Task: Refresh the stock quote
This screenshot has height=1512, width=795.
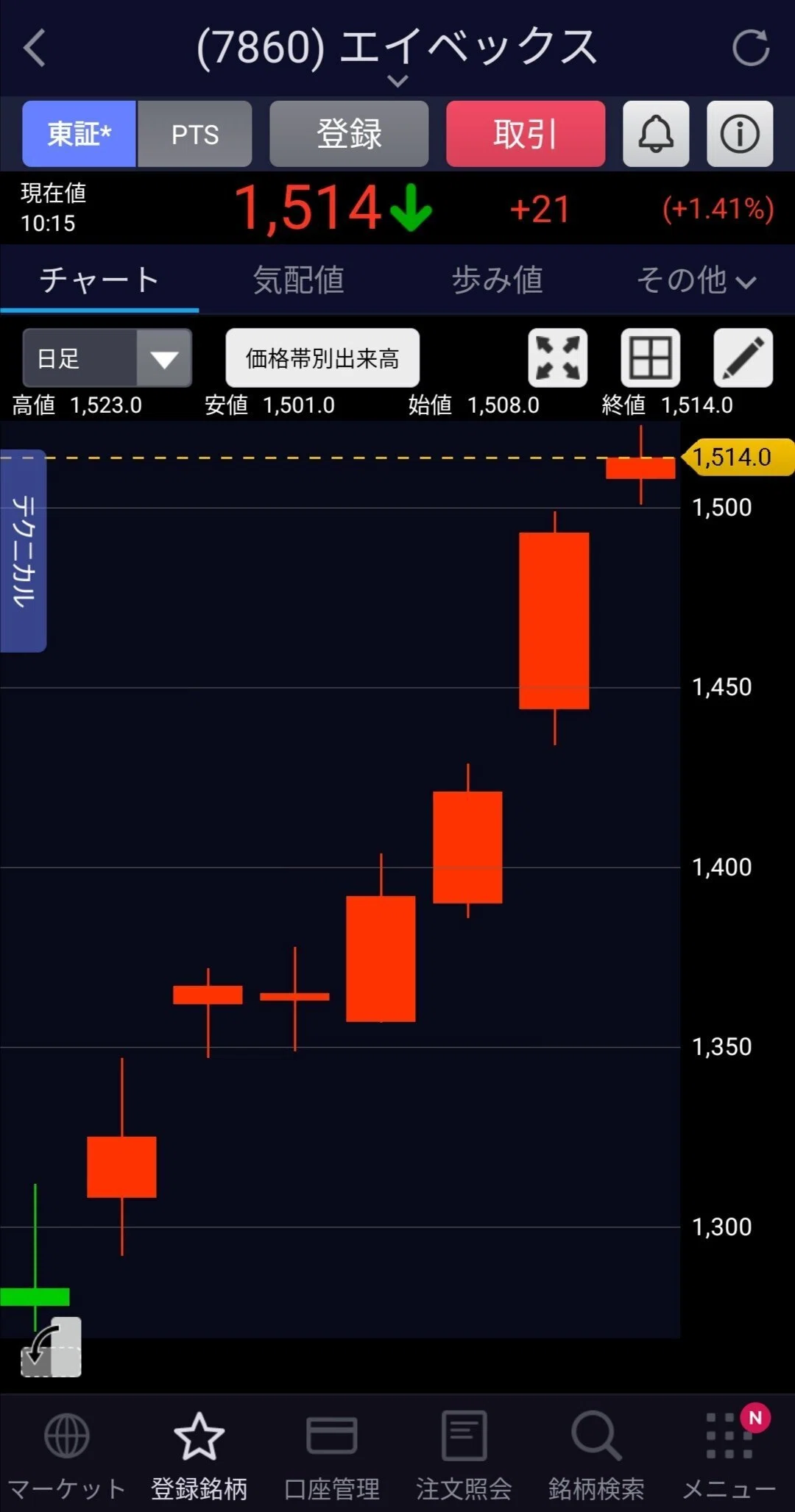Action: (x=751, y=48)
